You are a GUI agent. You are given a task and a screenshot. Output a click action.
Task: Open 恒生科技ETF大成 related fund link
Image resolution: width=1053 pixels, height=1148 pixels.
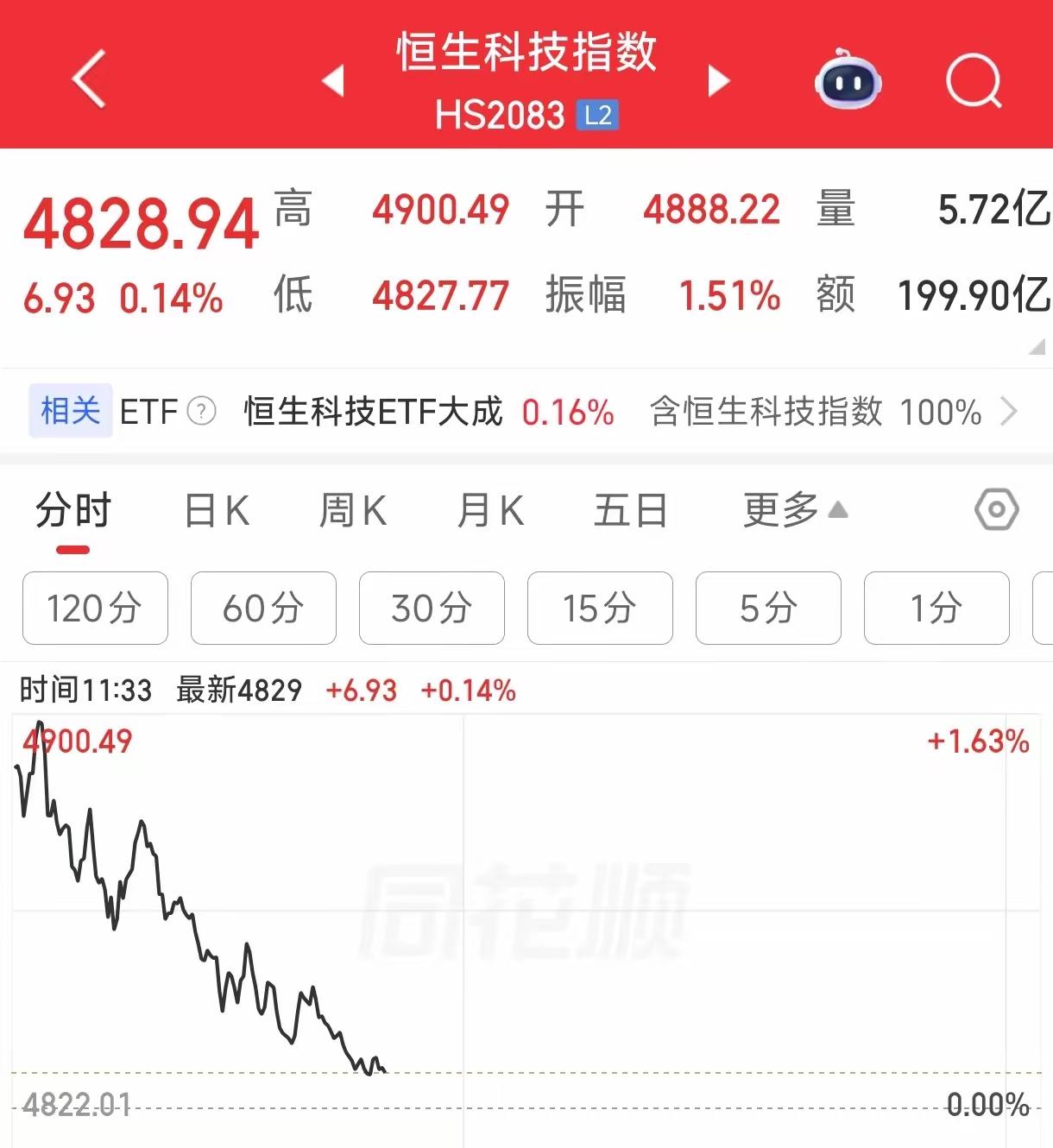[x=371, y=413]
